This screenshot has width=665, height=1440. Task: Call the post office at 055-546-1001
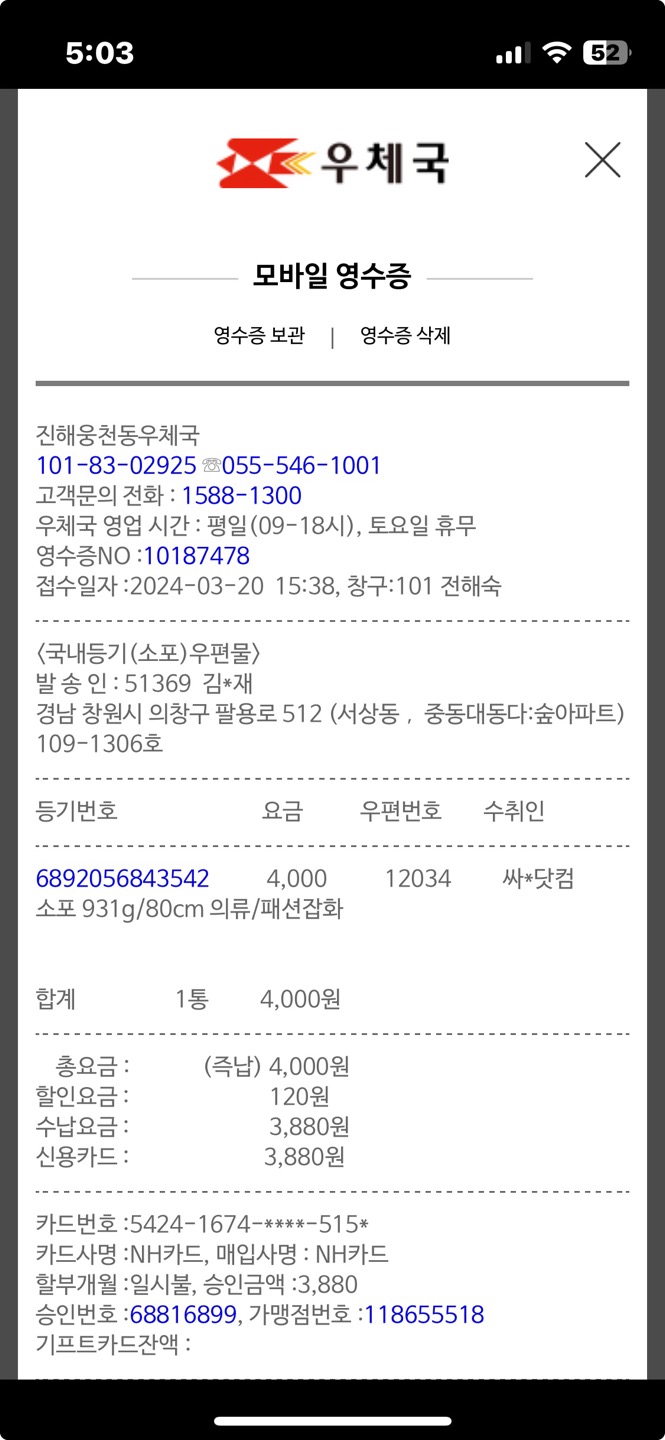301,465
